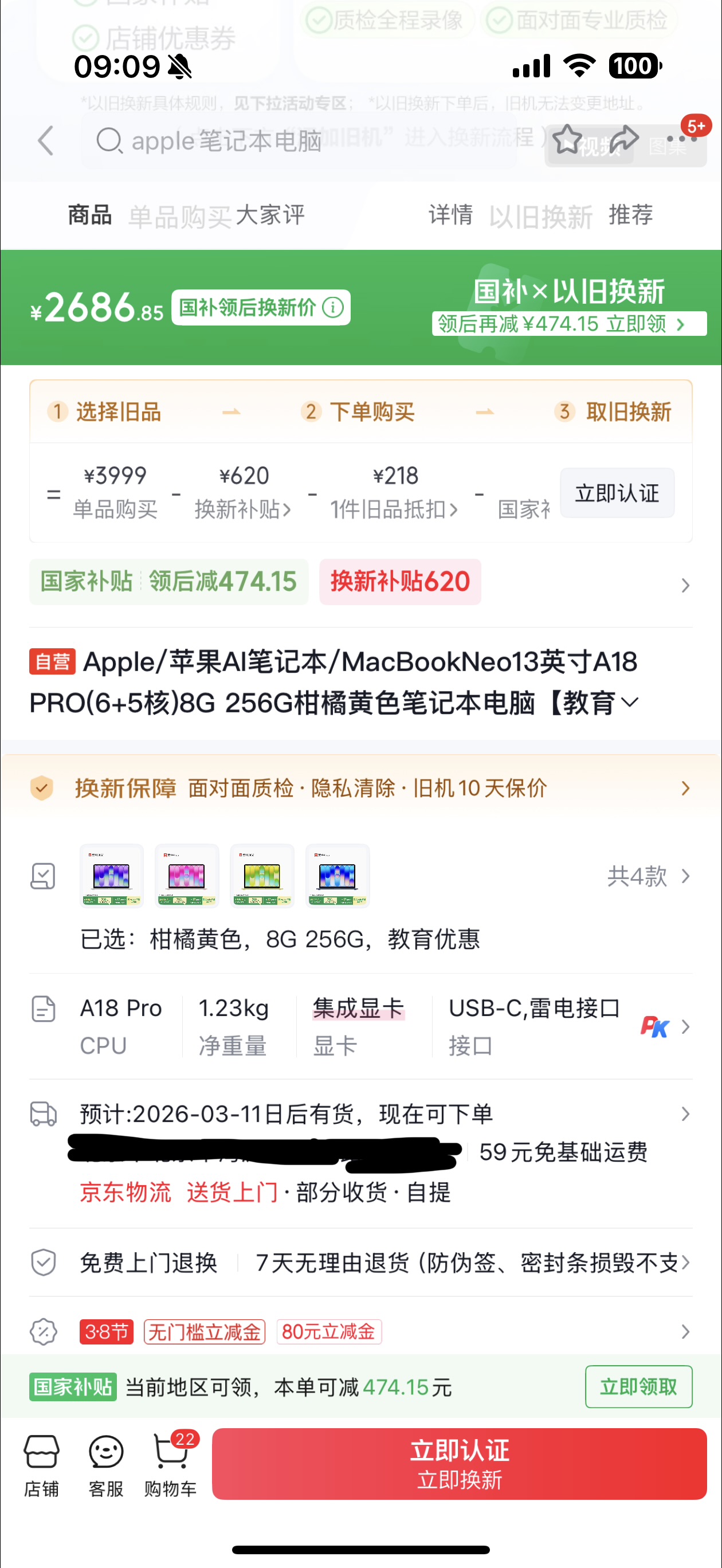Expand the full product title
Viewport: 722px width, 1568px height.
pos(630,703)
